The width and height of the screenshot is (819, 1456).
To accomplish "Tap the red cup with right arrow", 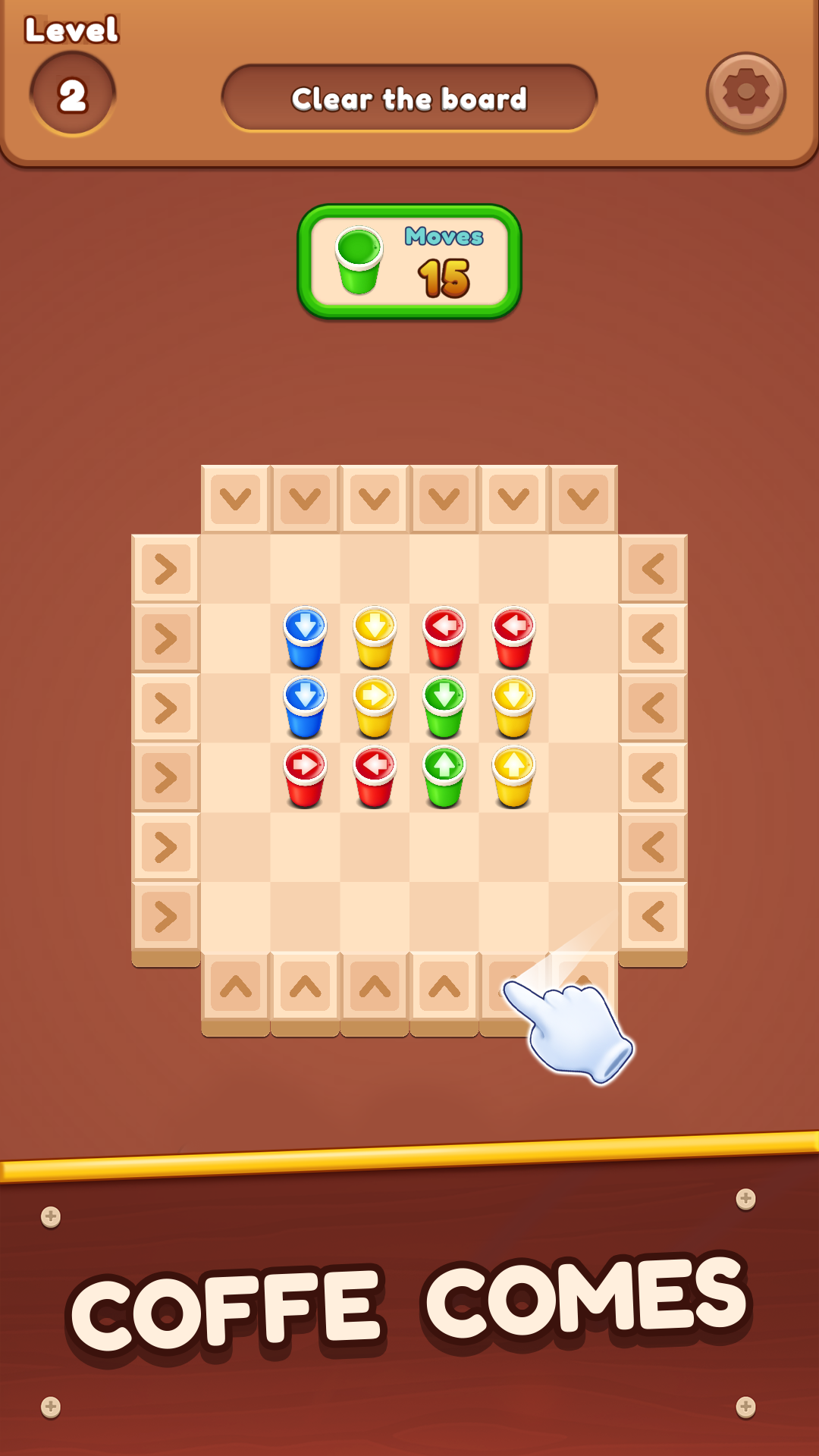I will pyautogui.click(x=305, y=777).
